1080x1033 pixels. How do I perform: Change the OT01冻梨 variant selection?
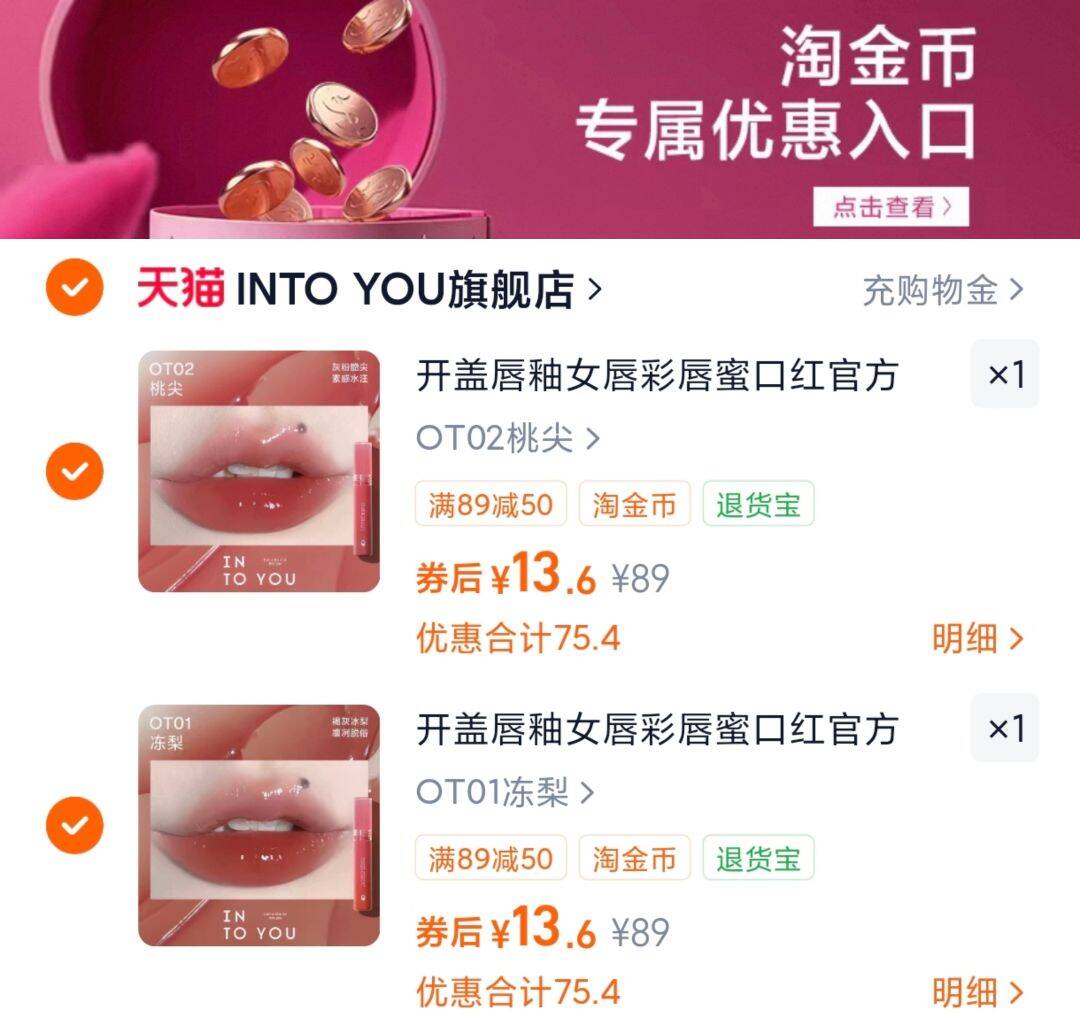(x=505, y=792)
